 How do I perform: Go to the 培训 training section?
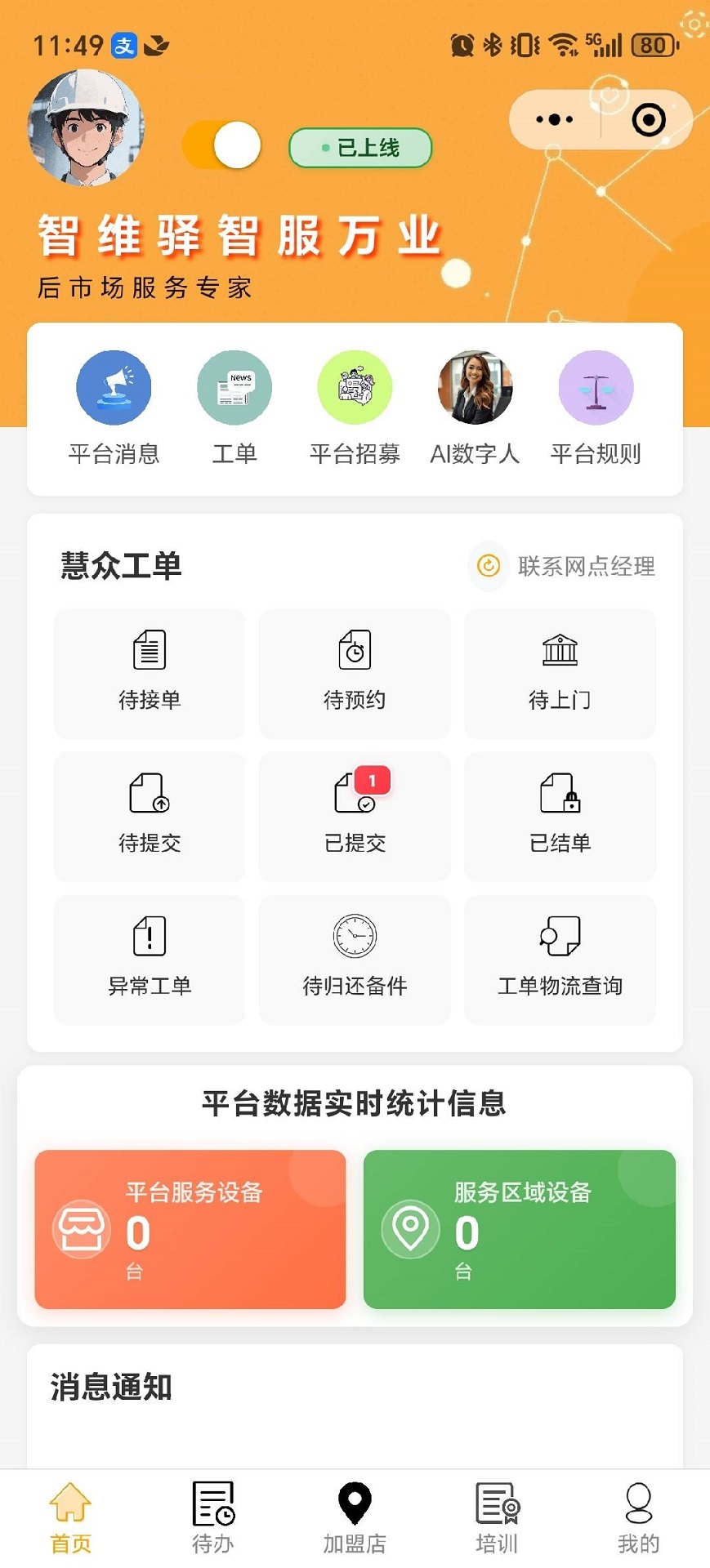tap(497, 1517)
